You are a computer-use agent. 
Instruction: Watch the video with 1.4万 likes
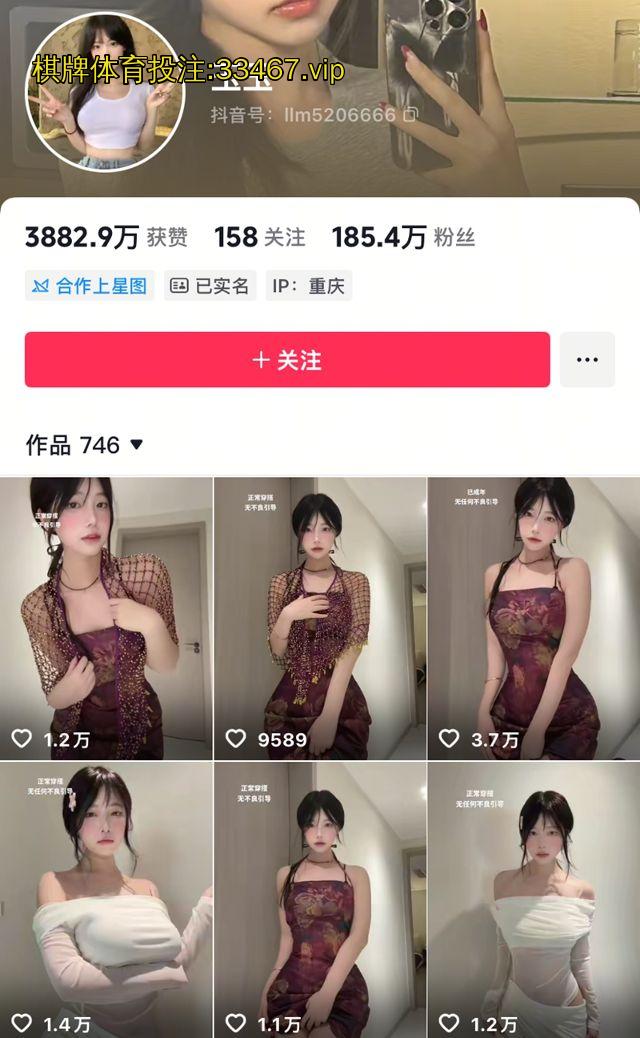[106, 900]
